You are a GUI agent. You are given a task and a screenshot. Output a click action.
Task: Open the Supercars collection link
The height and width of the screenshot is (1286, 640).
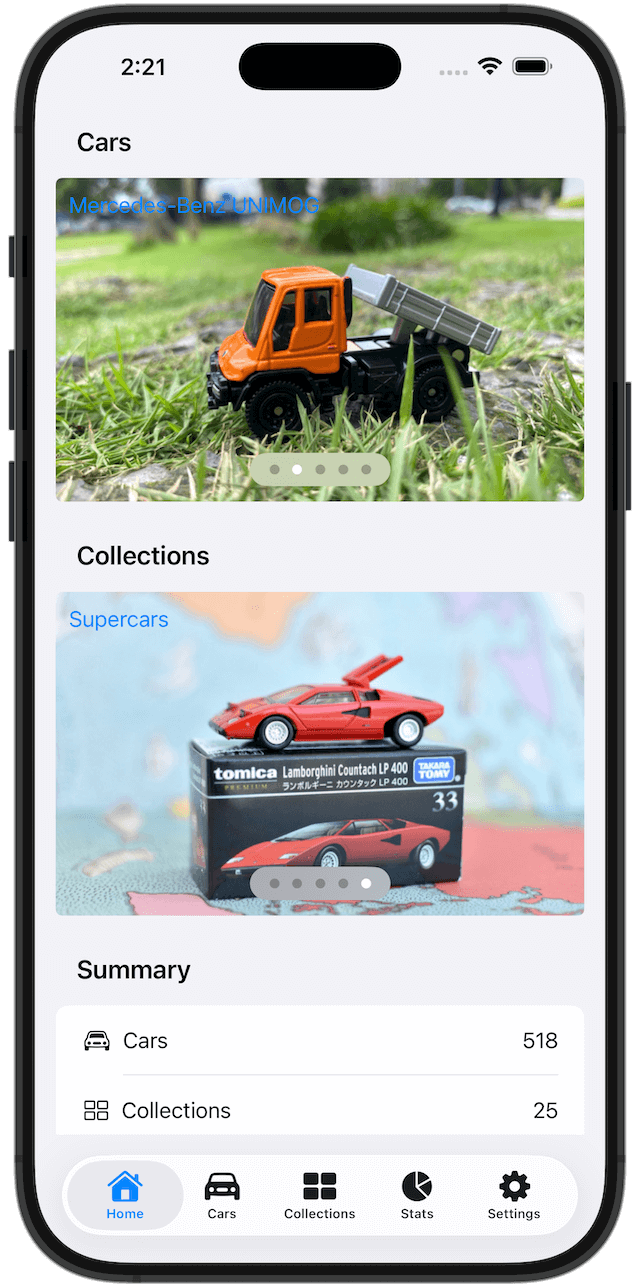118,620
